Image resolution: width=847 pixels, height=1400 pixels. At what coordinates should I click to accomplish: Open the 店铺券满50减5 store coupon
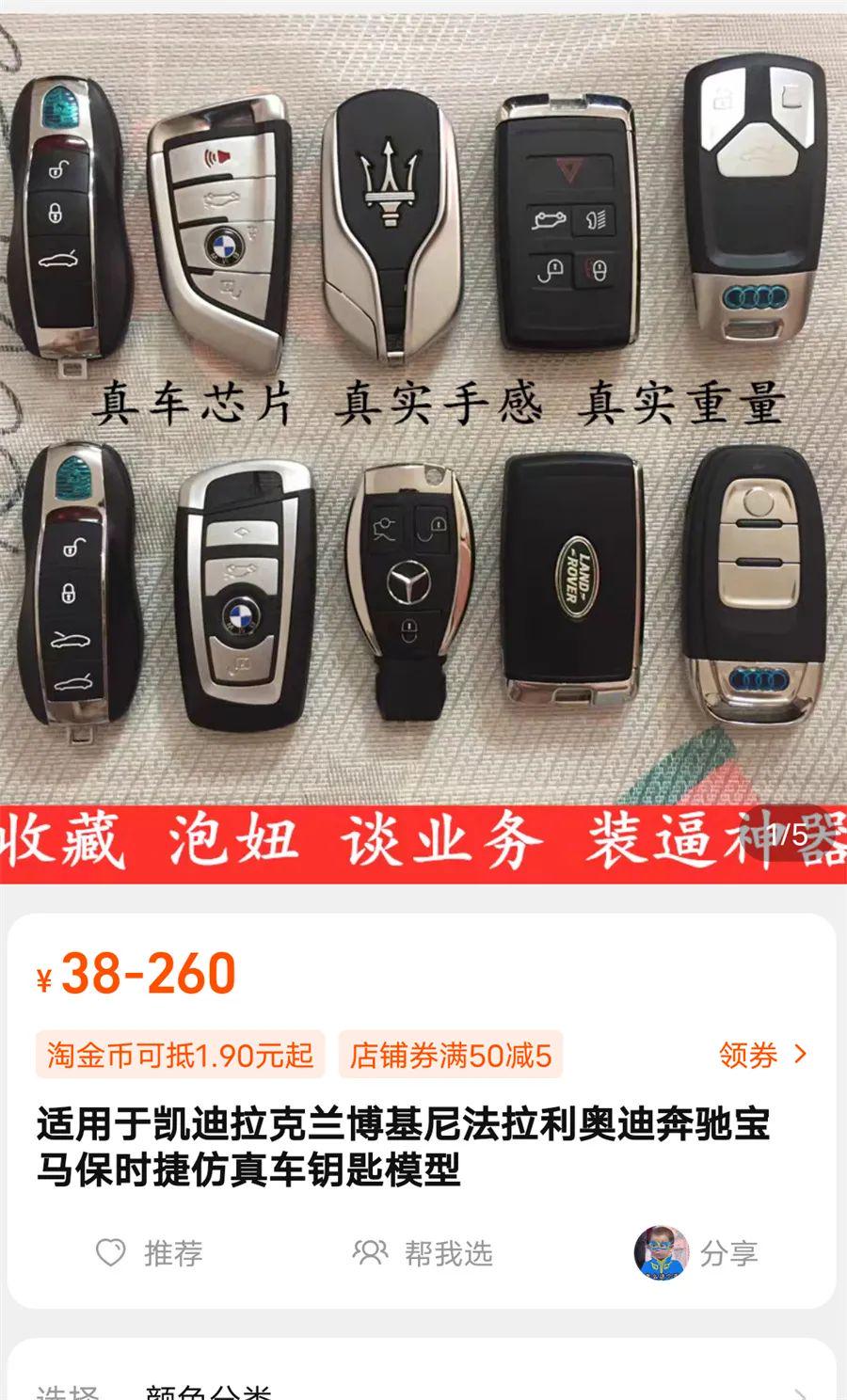[450, 1055]
